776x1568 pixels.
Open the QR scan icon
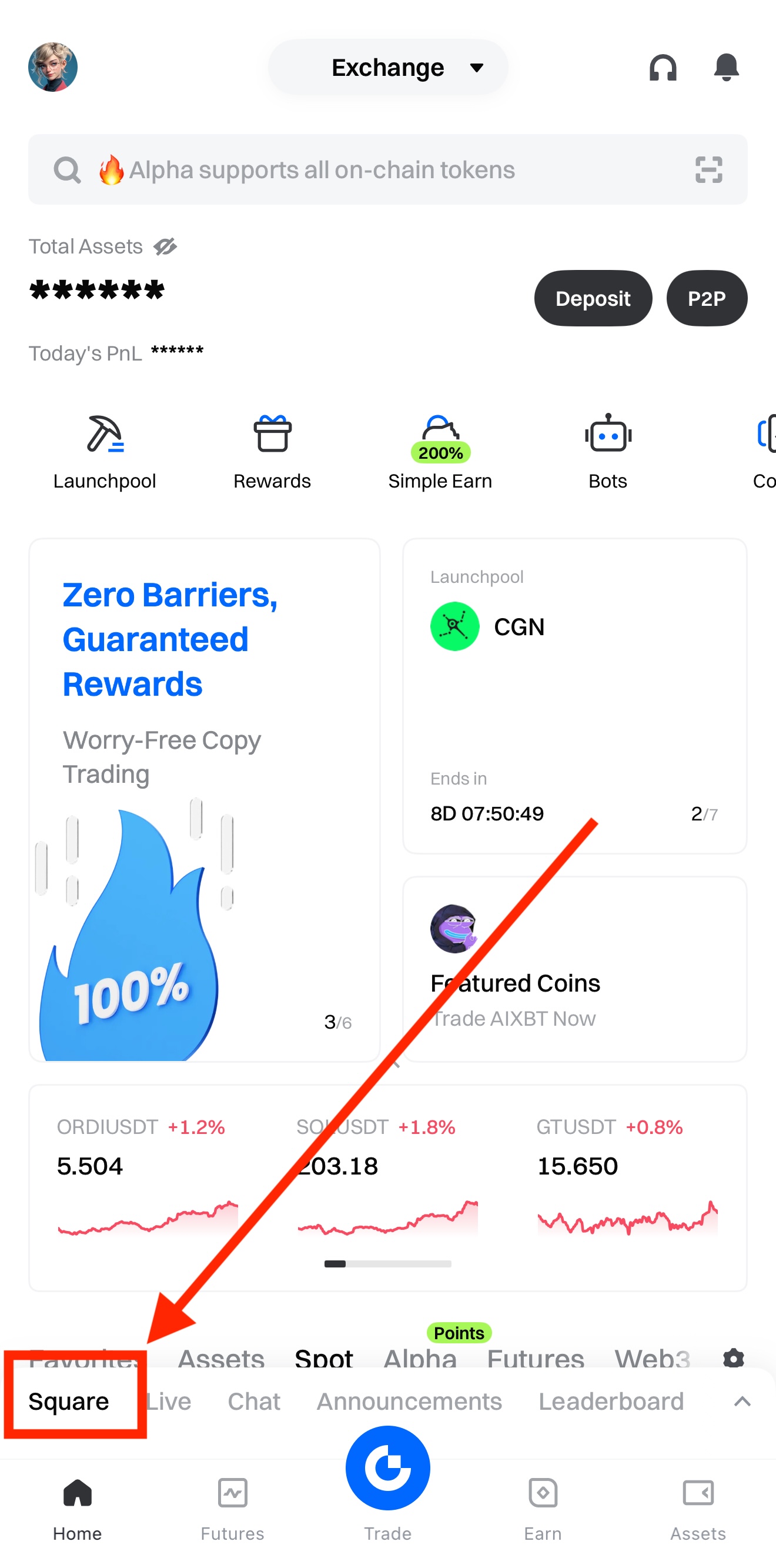[x=708, y=170]
